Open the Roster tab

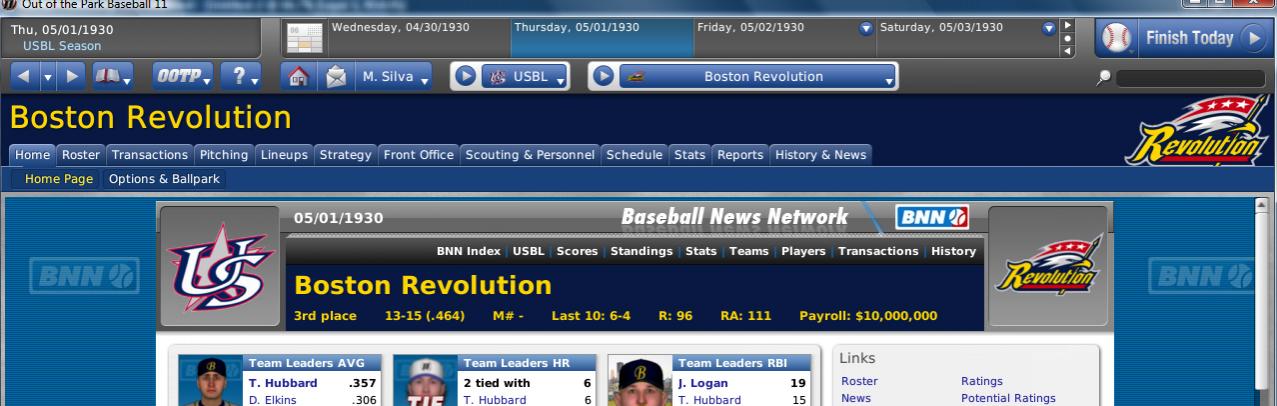point(81,155)
